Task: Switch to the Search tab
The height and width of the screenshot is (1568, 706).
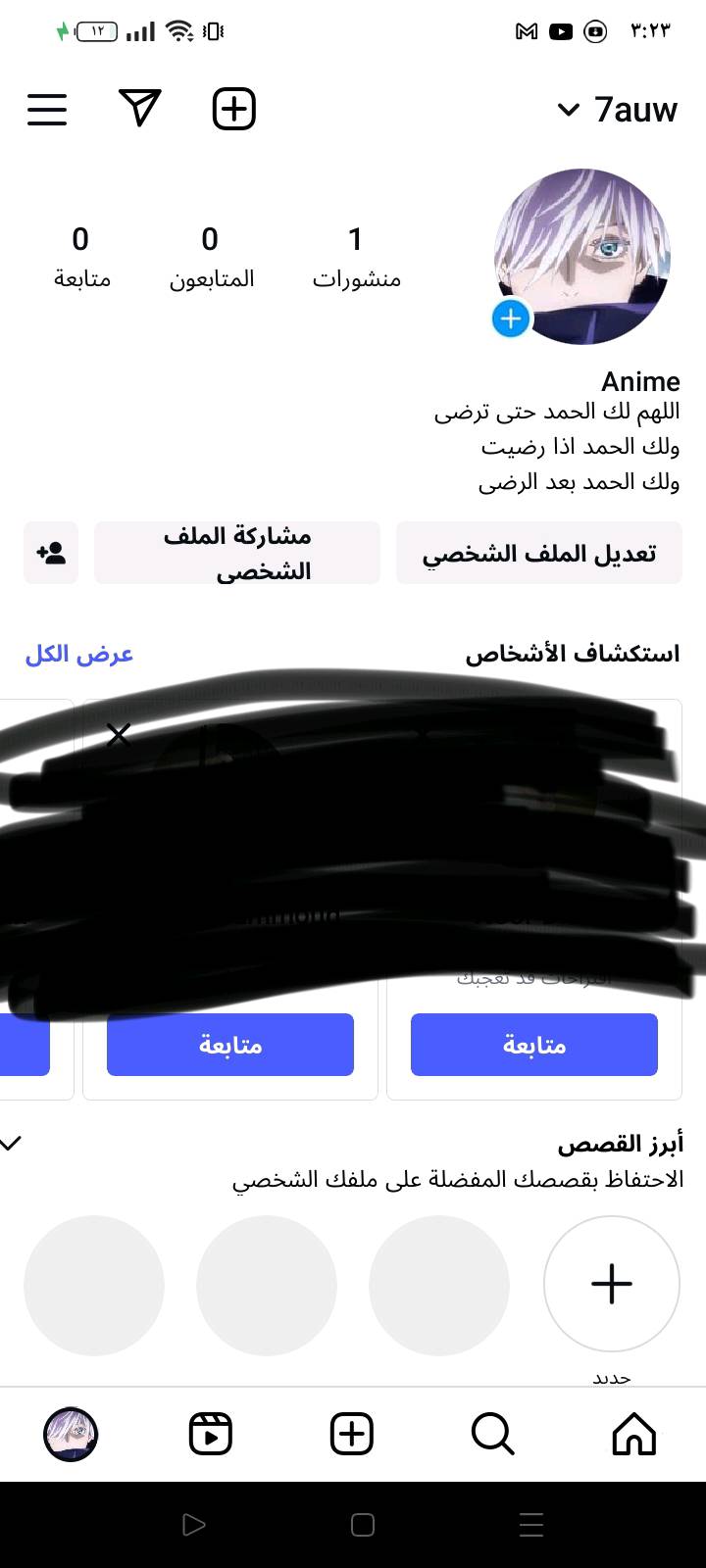Action: tap(492, 1435)
